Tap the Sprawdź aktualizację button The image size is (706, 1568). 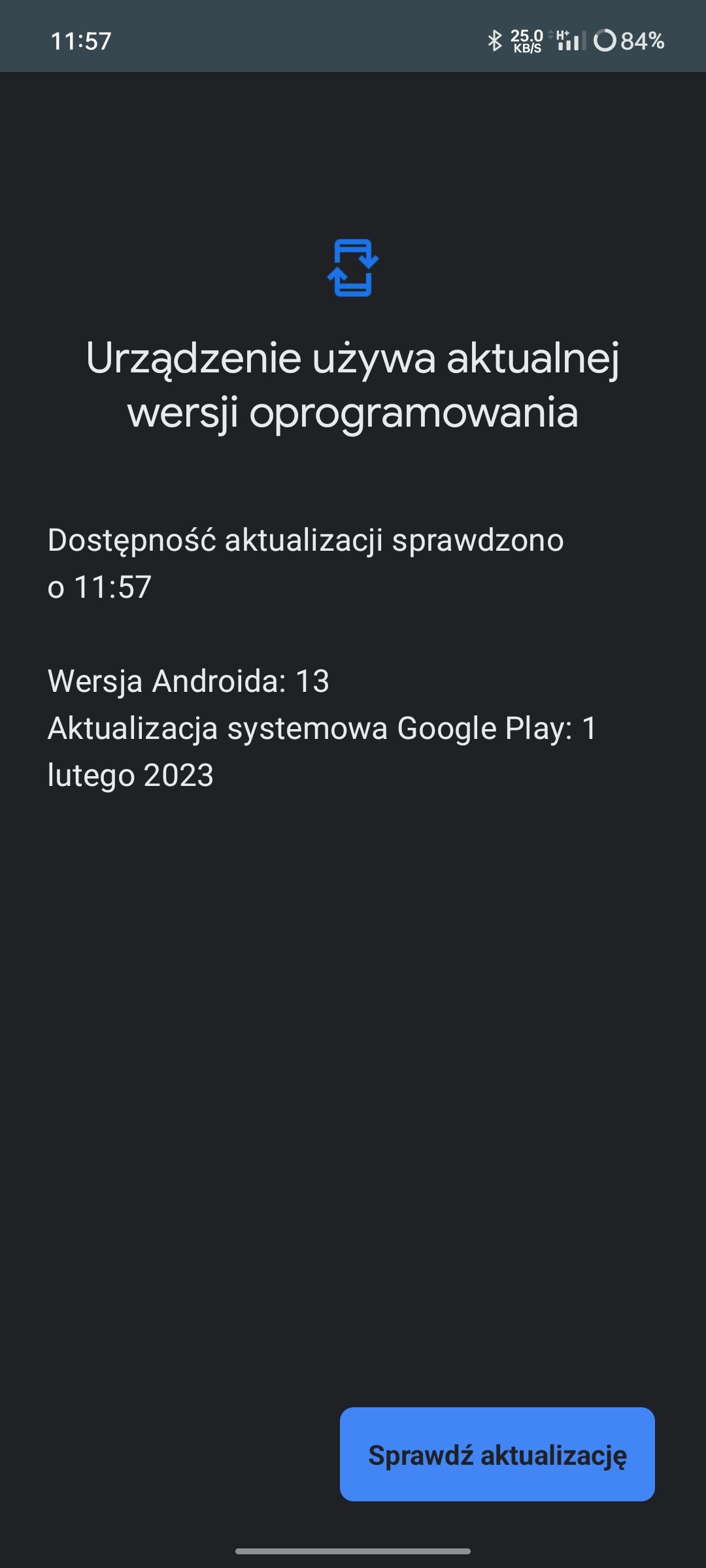click(x=497, y=1454)
